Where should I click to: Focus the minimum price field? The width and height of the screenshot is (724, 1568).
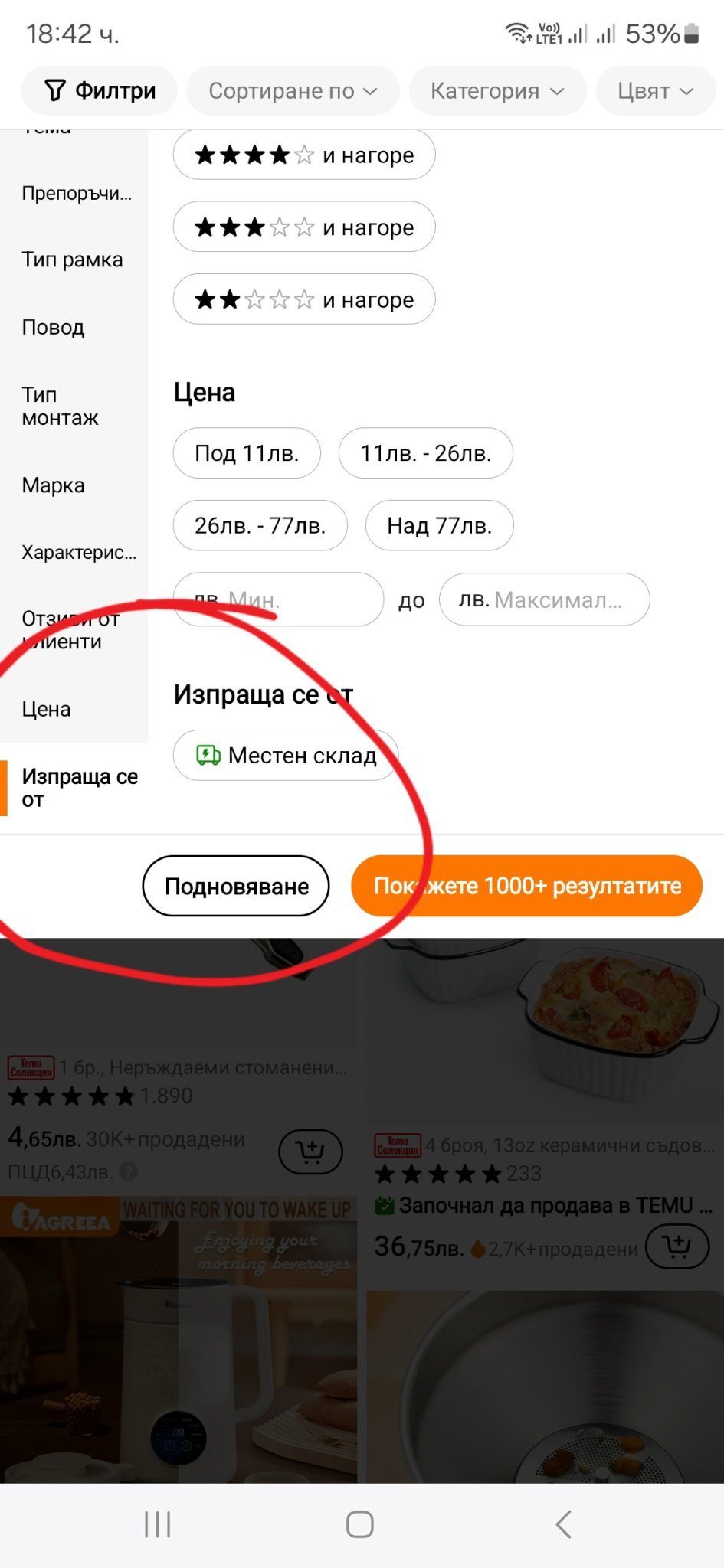(x=278, y=599)
